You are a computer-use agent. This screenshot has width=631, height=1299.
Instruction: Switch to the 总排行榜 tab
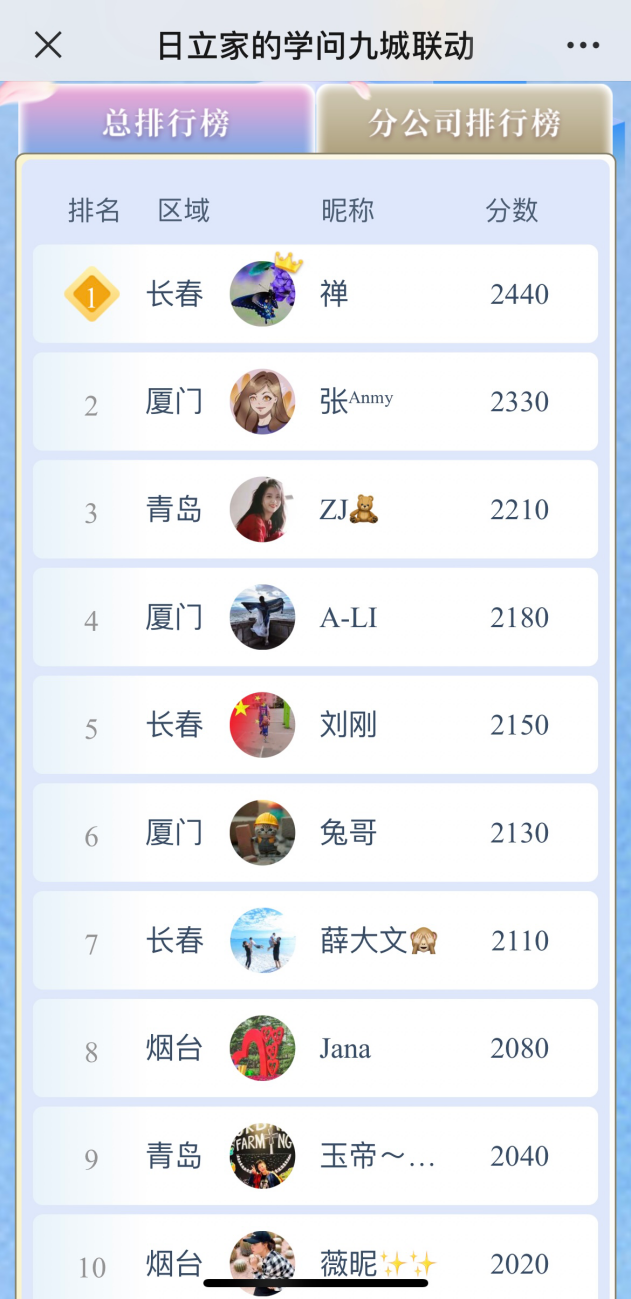click(167, 122)
